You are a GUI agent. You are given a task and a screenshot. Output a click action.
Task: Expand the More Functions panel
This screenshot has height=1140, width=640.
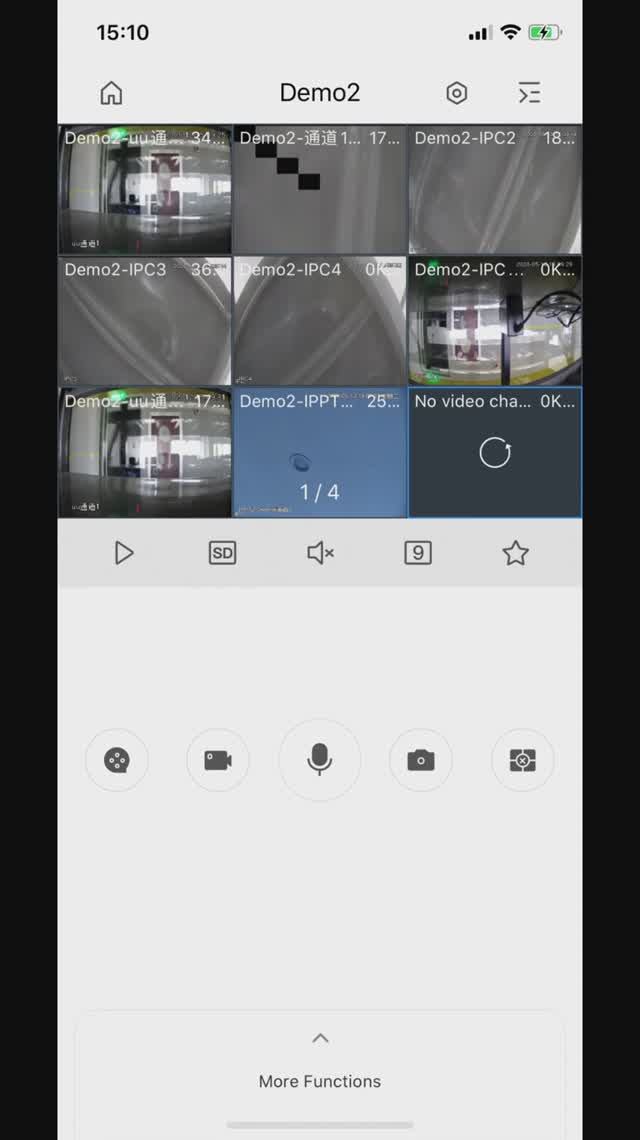coord(320,1060)
